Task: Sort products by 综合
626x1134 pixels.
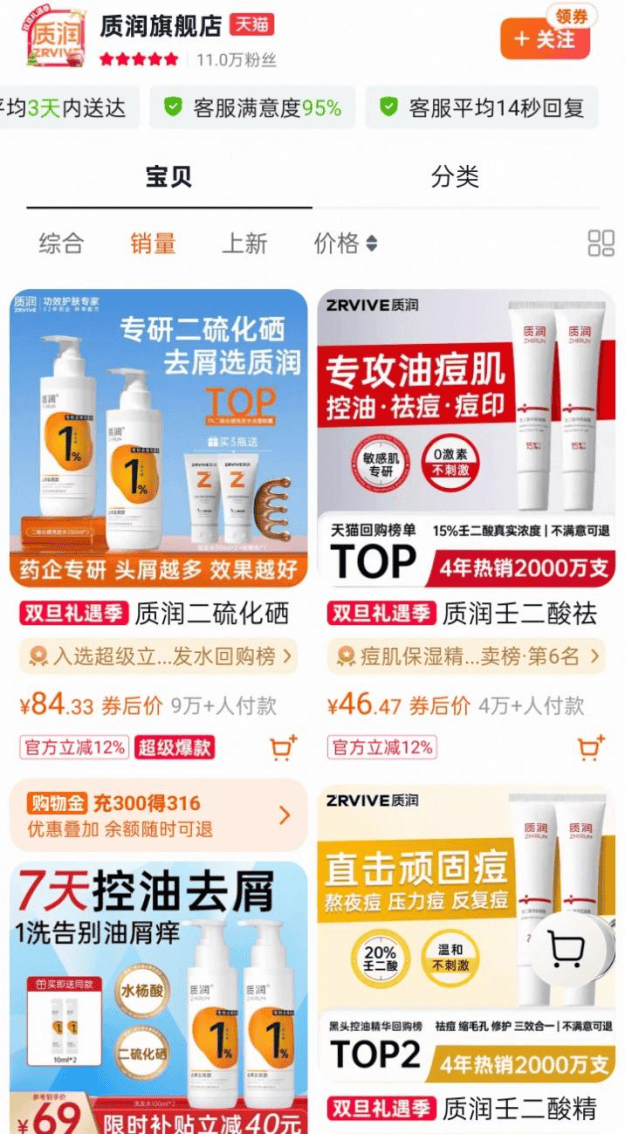Action: click(61, 243)
